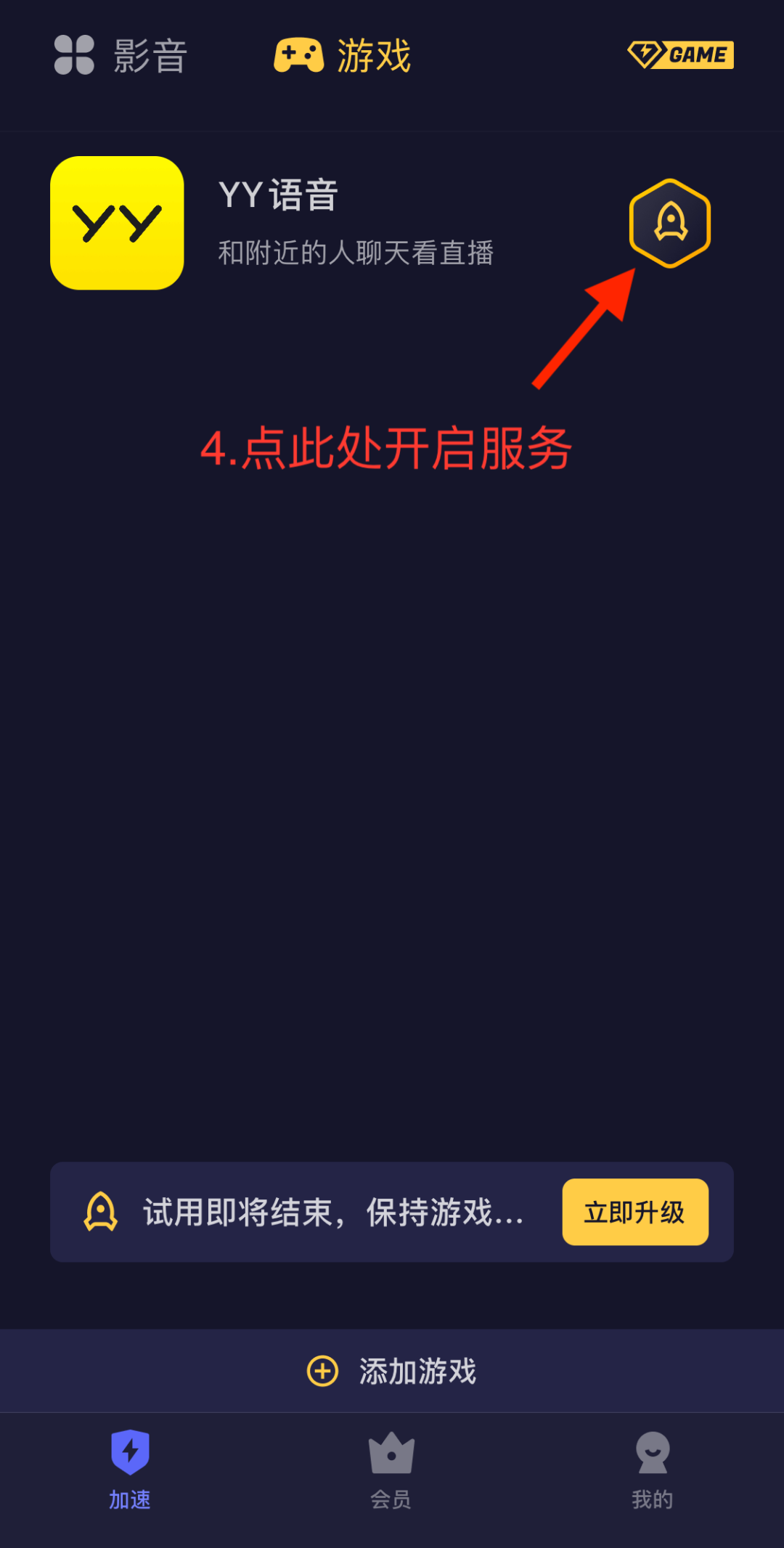
Task: Open the GAME membership badge
Action: tap(680, 55)
